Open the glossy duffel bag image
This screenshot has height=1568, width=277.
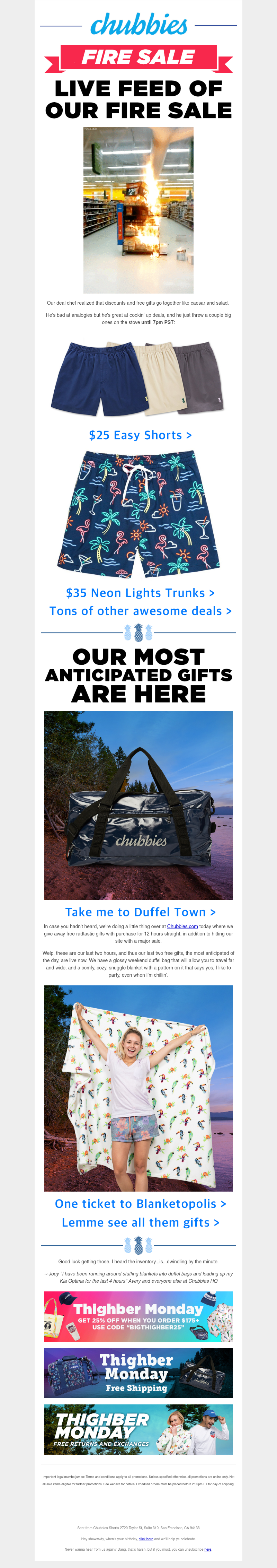138,805
